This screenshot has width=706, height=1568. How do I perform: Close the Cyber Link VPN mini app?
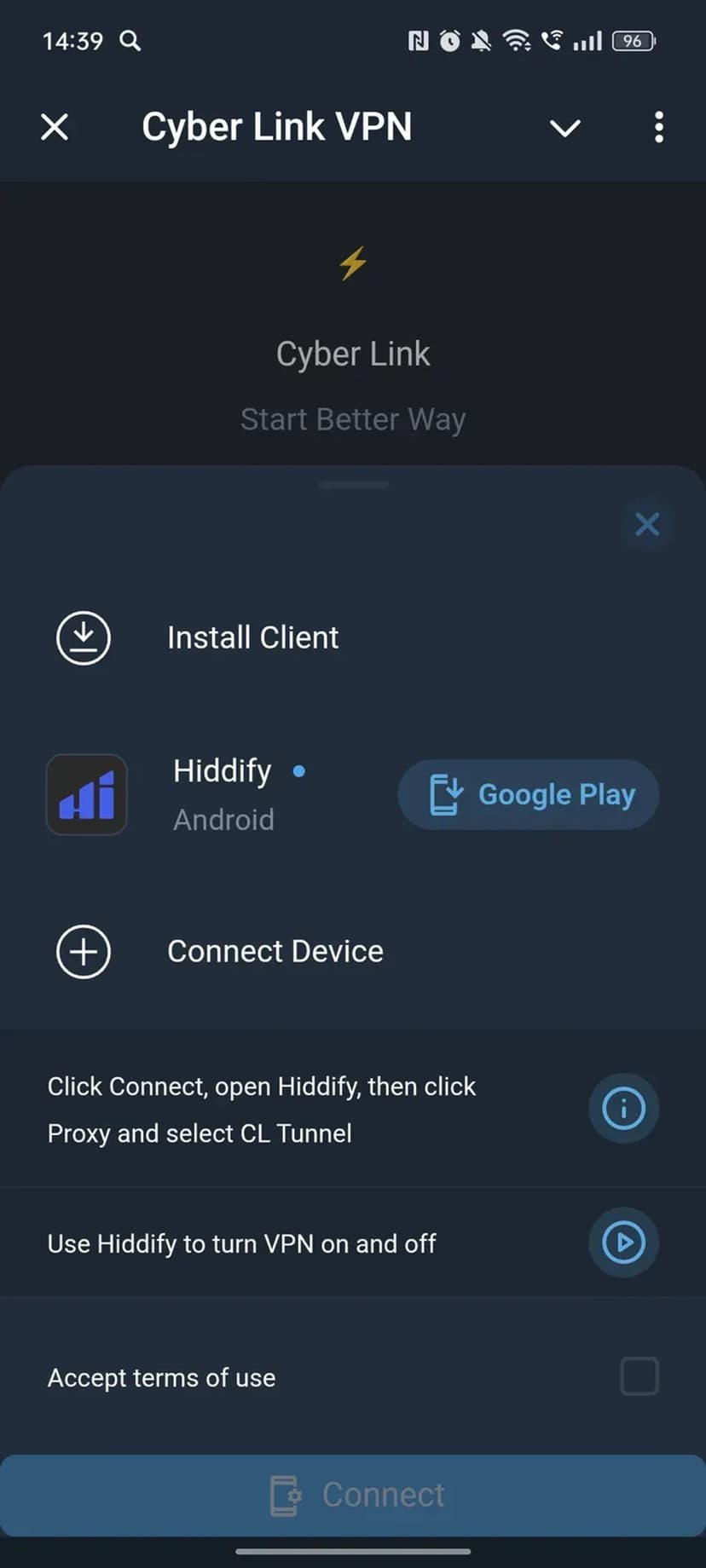[55, 128]
